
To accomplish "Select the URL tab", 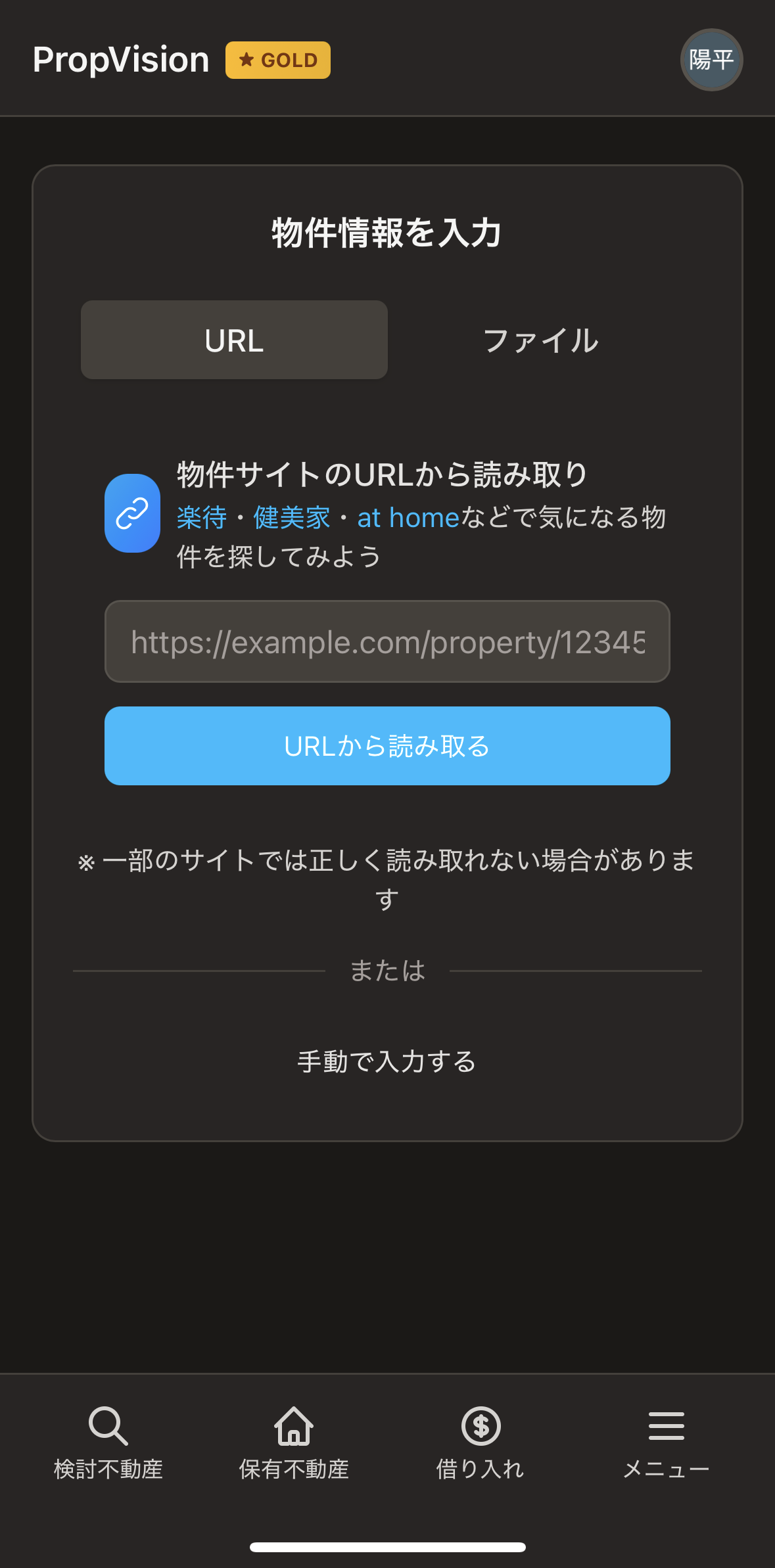I will [x=234, y=340].
